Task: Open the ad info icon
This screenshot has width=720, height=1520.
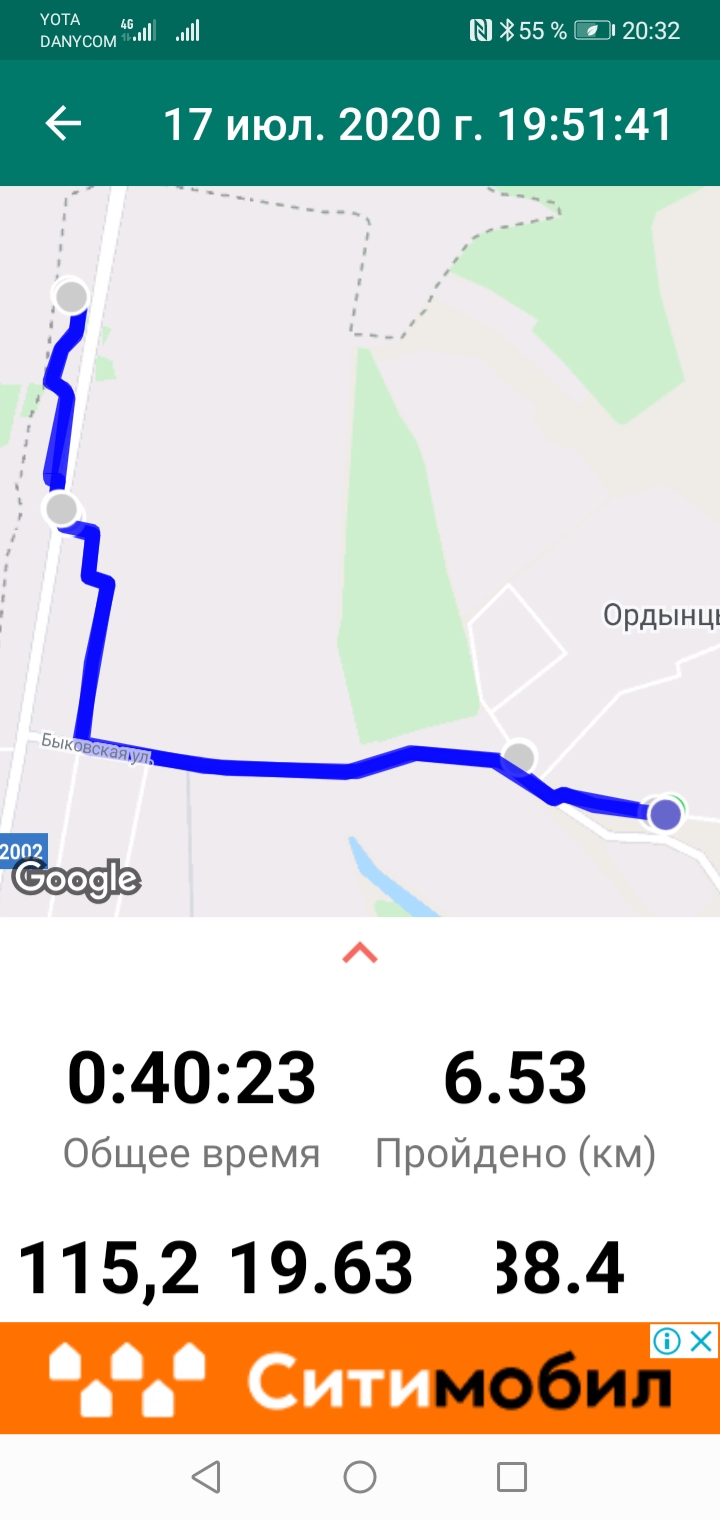Action: (668, 1341)
